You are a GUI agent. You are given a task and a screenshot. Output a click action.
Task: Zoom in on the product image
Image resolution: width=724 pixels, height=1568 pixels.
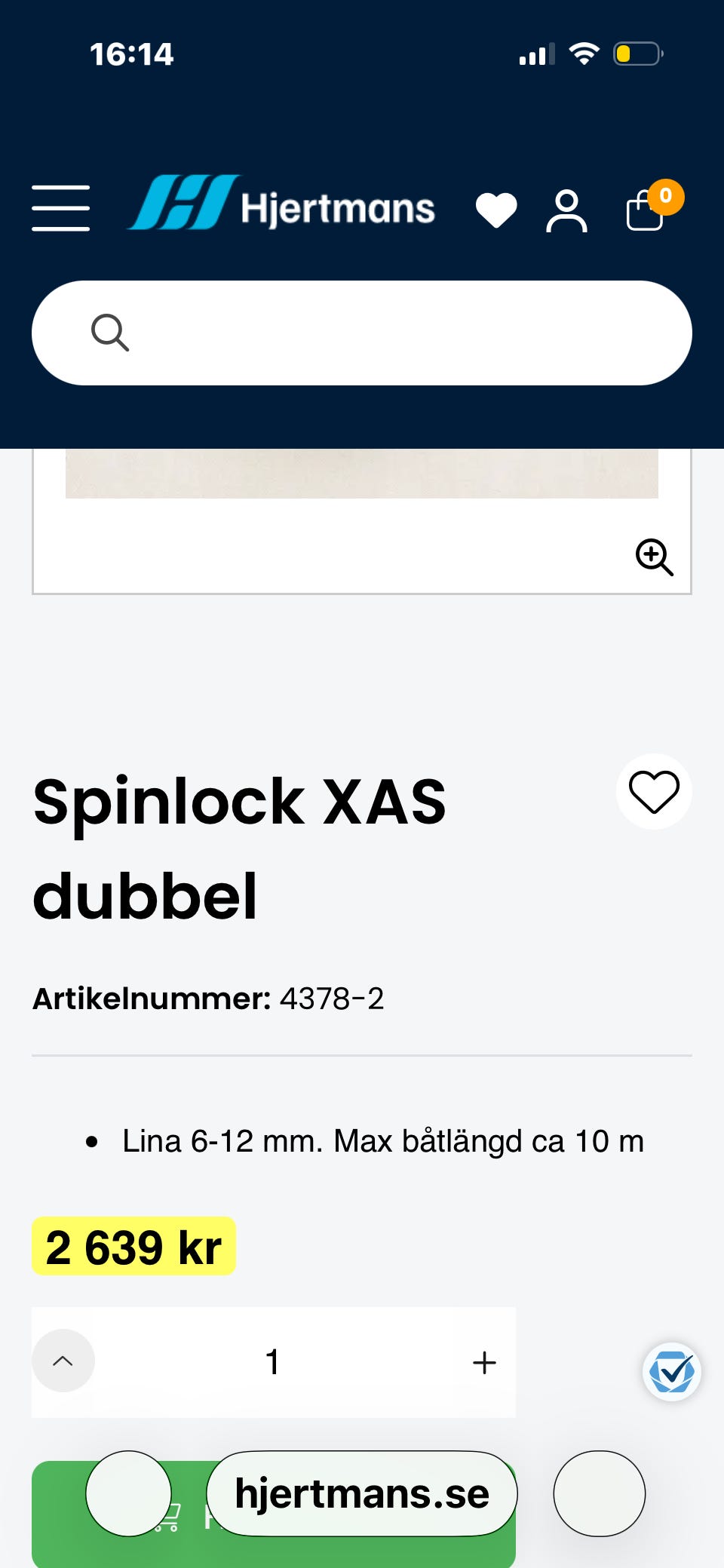point(653,557)
